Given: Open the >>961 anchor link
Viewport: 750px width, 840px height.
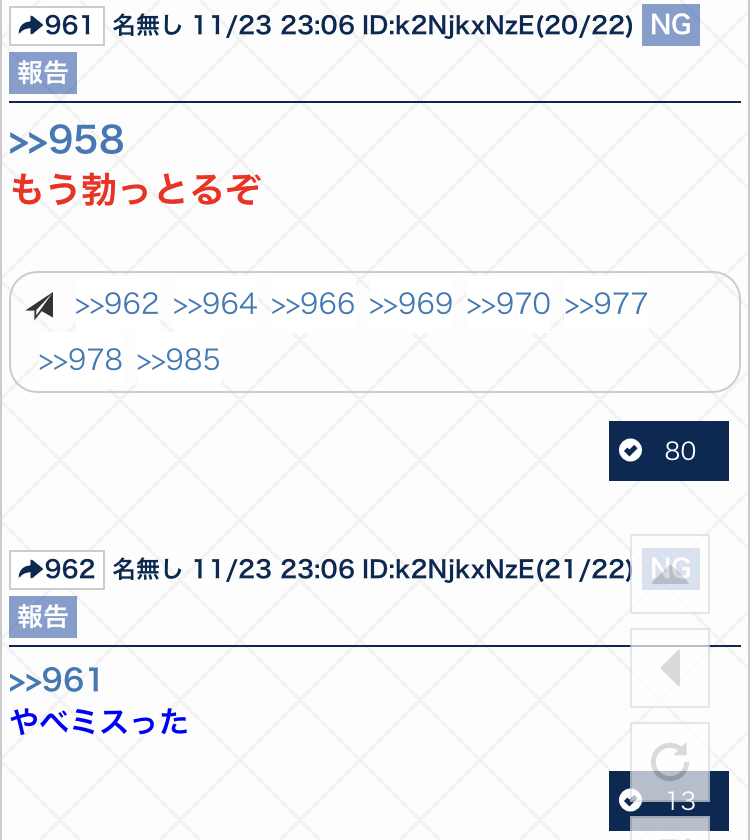Looking at the screenshot, I should point(56,681).
